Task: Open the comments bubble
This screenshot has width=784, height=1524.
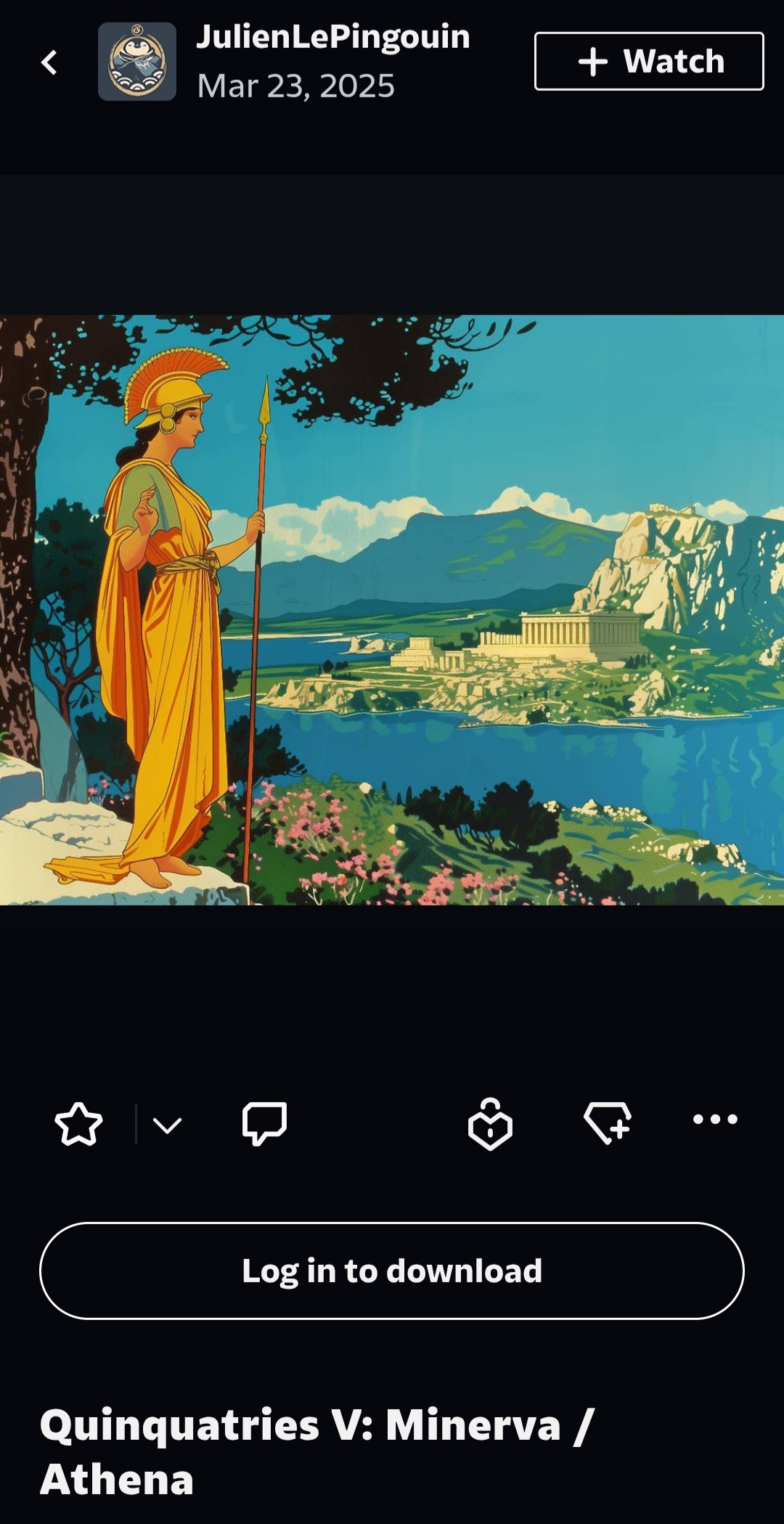Action: (264, 1124)
